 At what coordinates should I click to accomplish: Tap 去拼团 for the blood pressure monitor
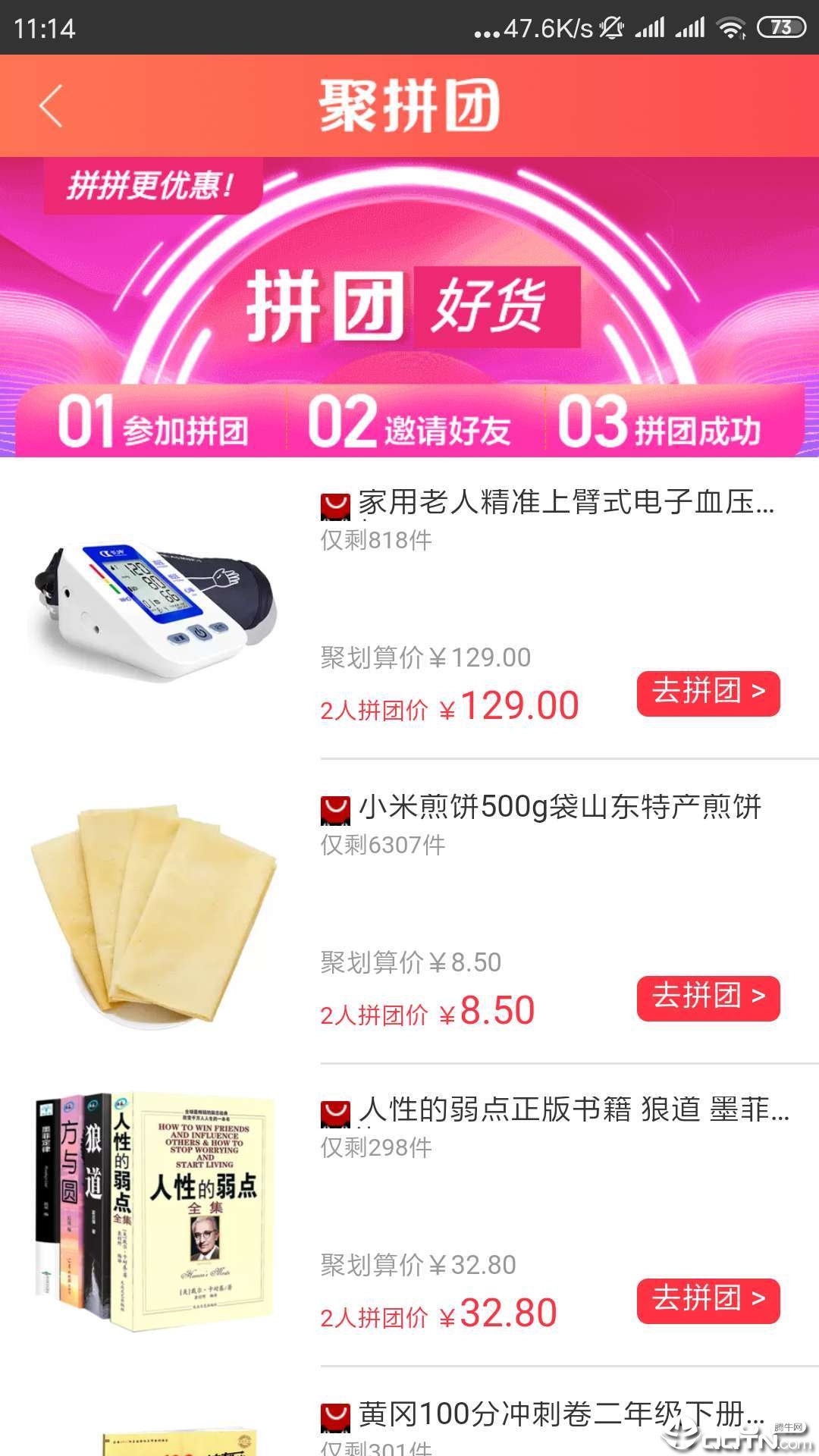coord(709,692)
